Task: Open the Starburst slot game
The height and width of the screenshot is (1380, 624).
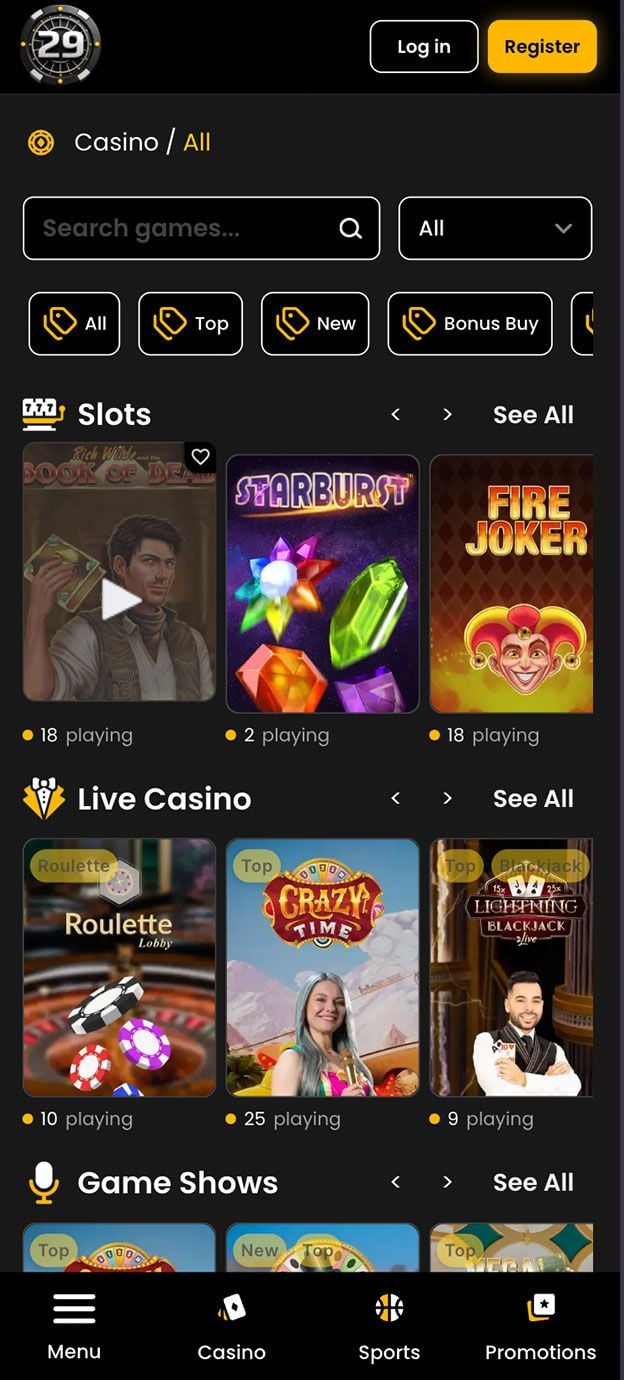Action: [x=322, y=583]
